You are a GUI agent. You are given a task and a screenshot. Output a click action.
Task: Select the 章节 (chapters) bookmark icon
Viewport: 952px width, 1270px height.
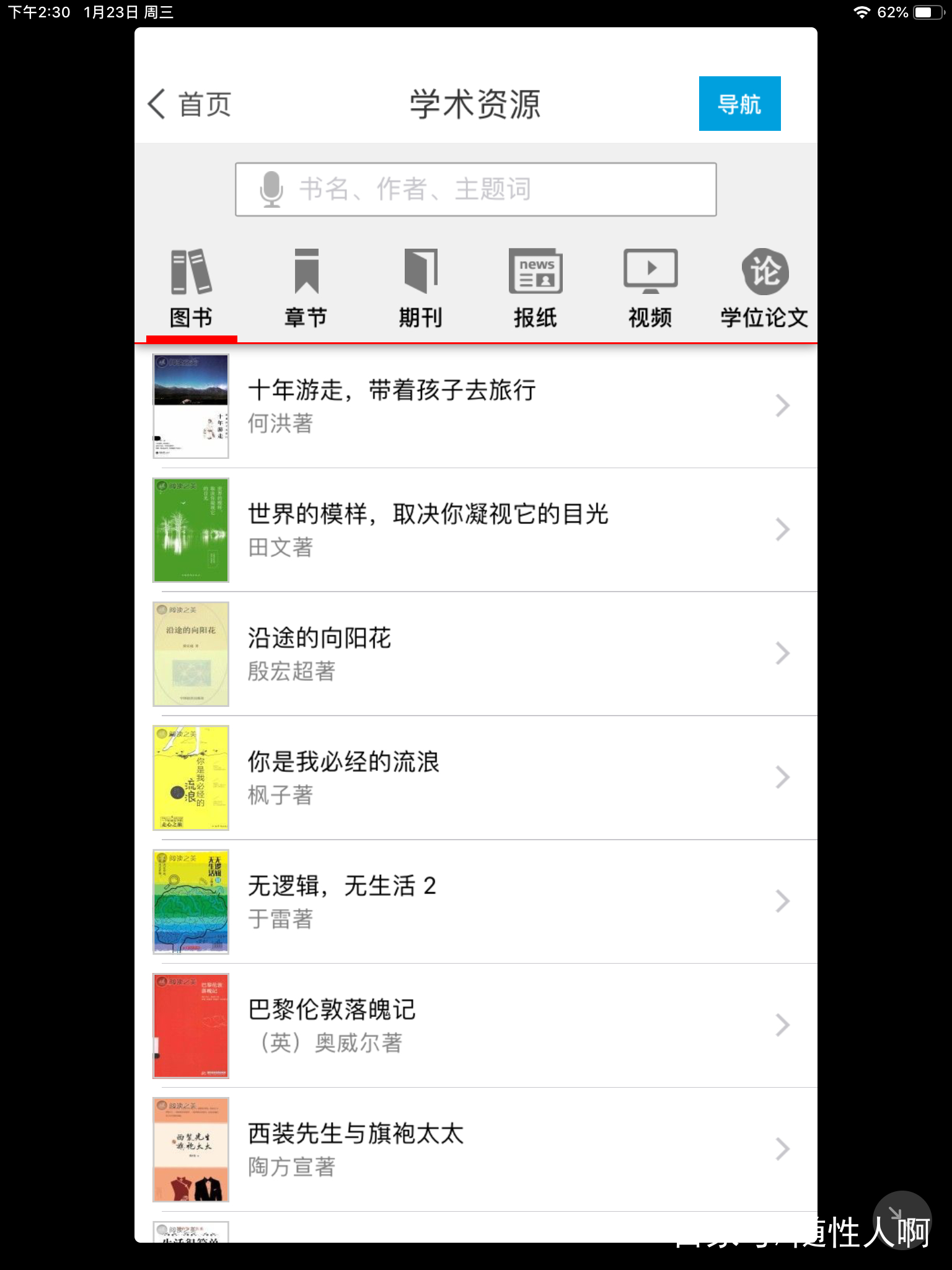(x=306, y=271)
